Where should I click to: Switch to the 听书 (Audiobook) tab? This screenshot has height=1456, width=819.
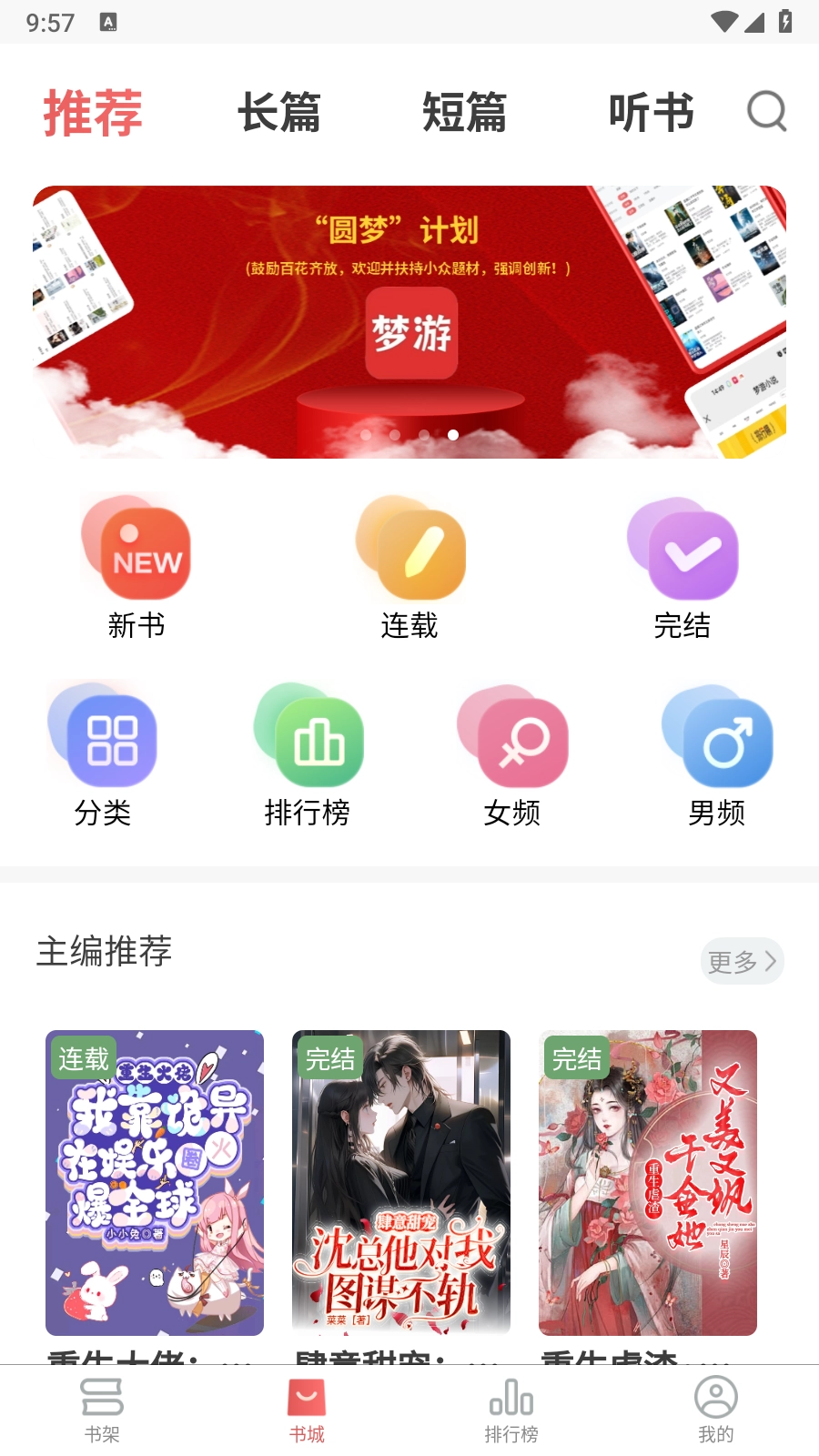pyautogui.click(x=652, y=112)
